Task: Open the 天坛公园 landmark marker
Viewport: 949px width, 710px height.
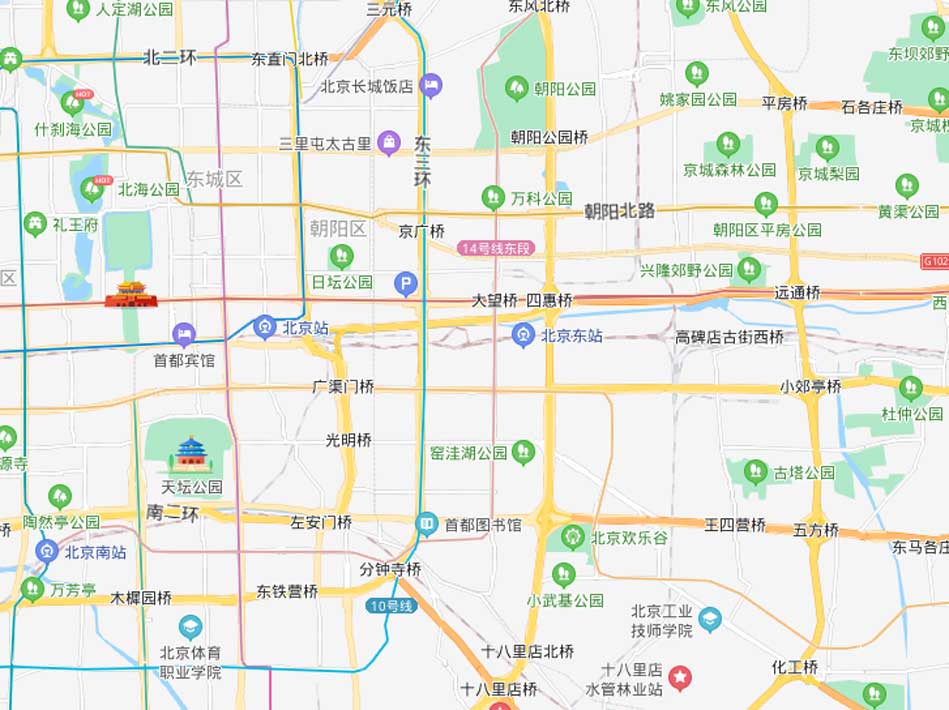Action: (x=191, y=454)
